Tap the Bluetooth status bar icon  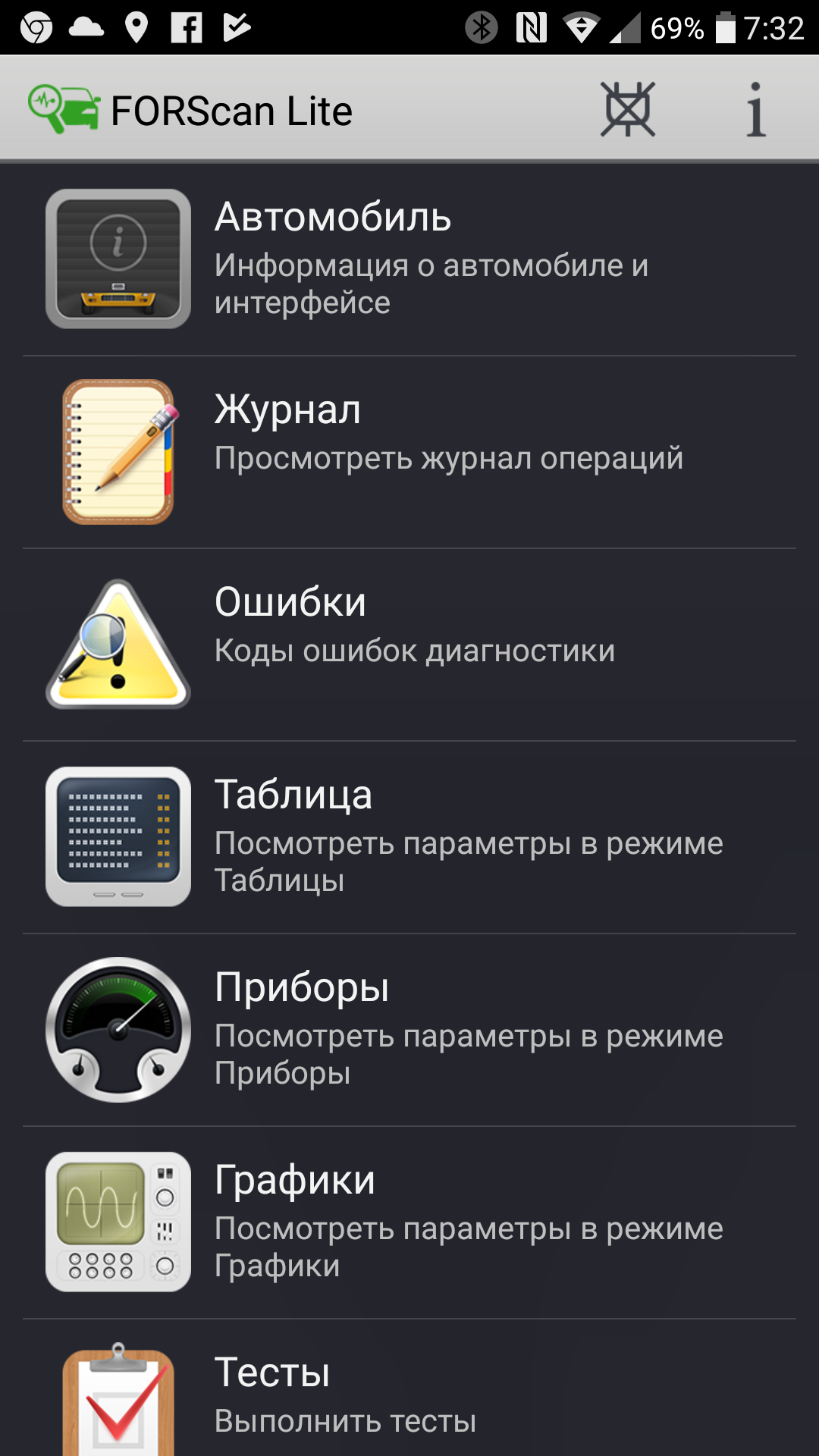pos(479,25)
